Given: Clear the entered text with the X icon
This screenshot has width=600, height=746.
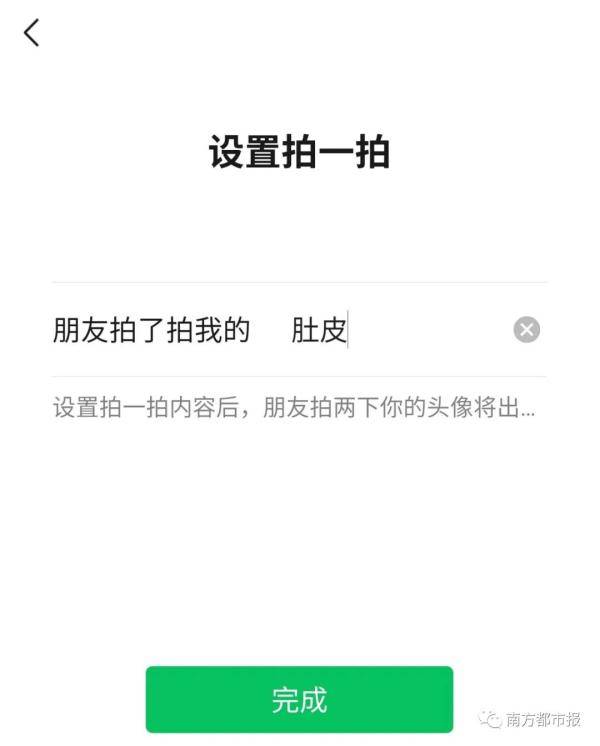Looking at the screenshot, I should pyautogui.click(x=527, y=330).
